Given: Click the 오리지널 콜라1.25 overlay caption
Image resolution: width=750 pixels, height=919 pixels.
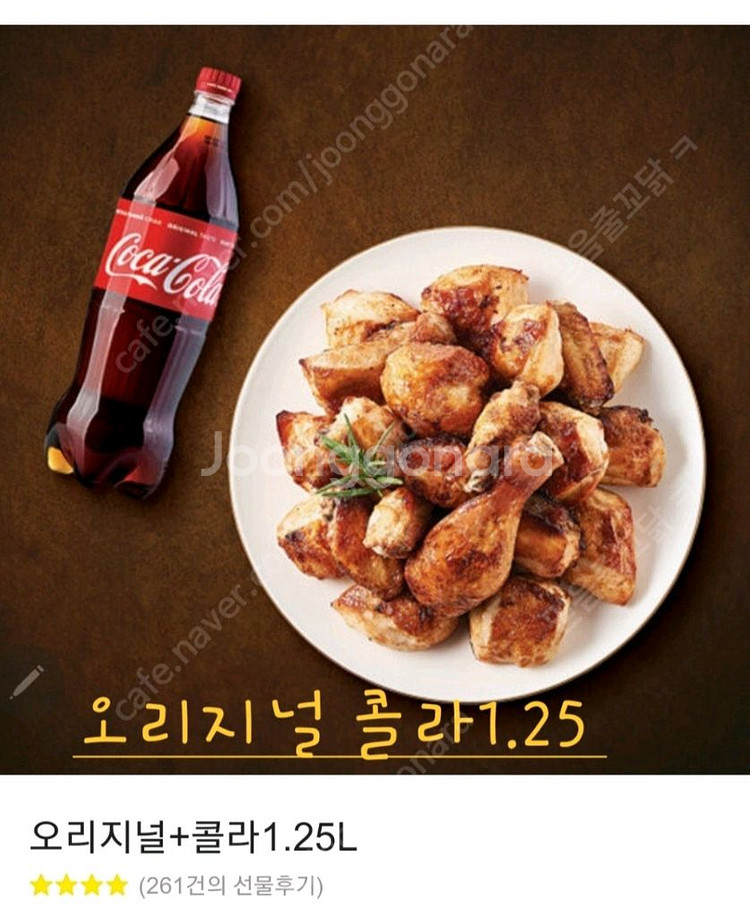Looking at the screenshot, I should point(330,718).
